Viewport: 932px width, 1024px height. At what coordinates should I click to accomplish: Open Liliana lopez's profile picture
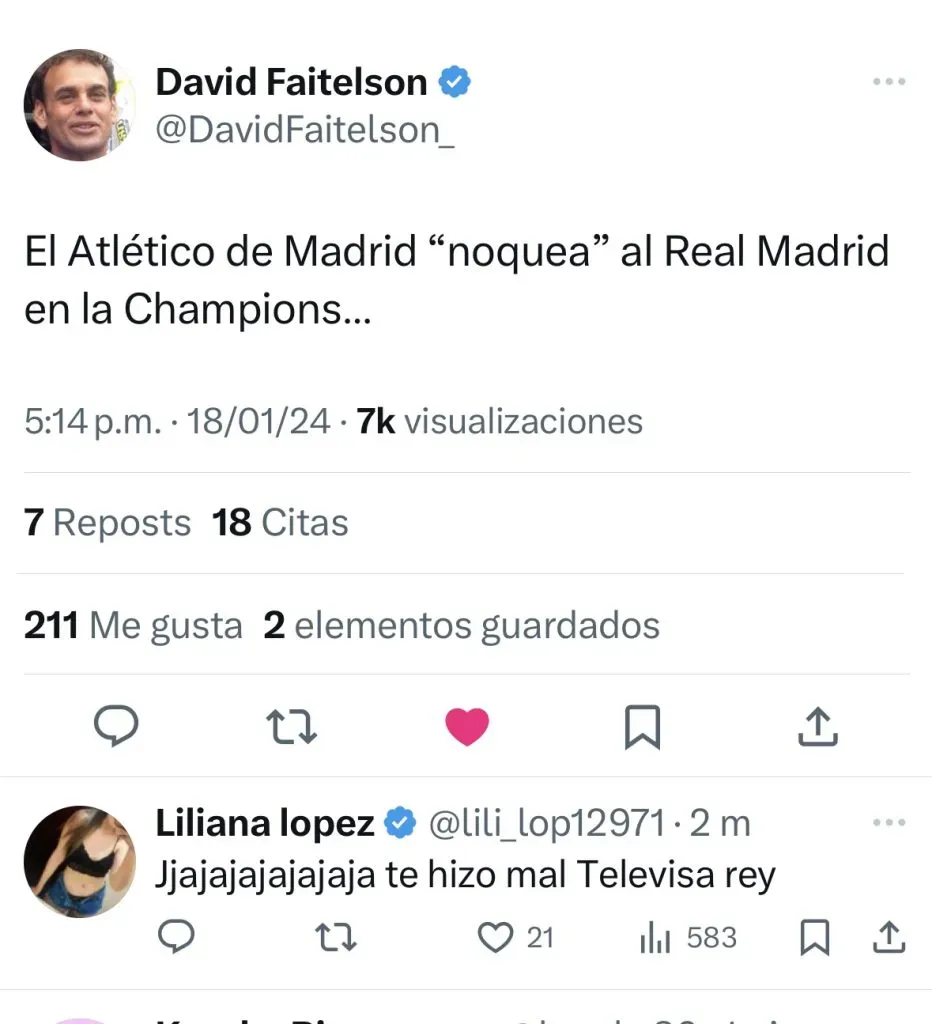click(79, 861)
